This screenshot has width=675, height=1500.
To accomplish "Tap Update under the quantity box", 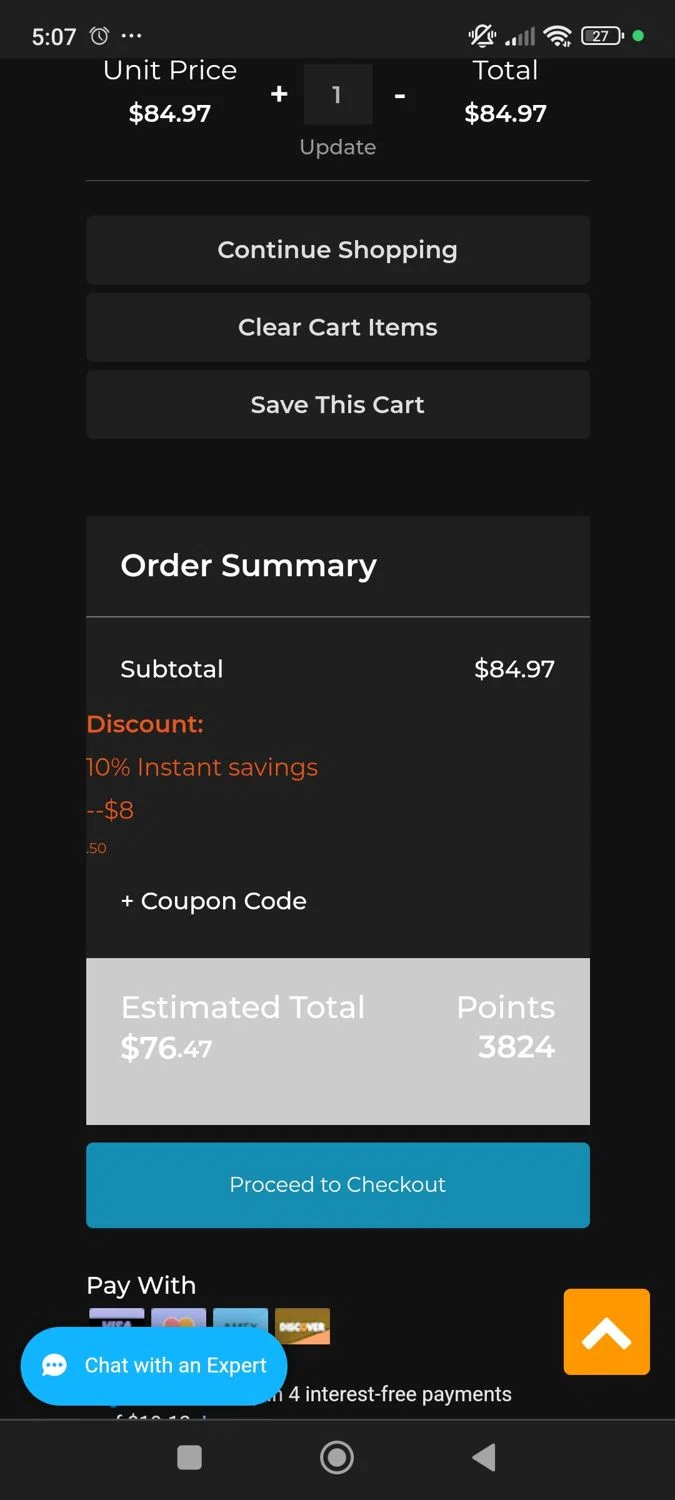I will (338, 147).
